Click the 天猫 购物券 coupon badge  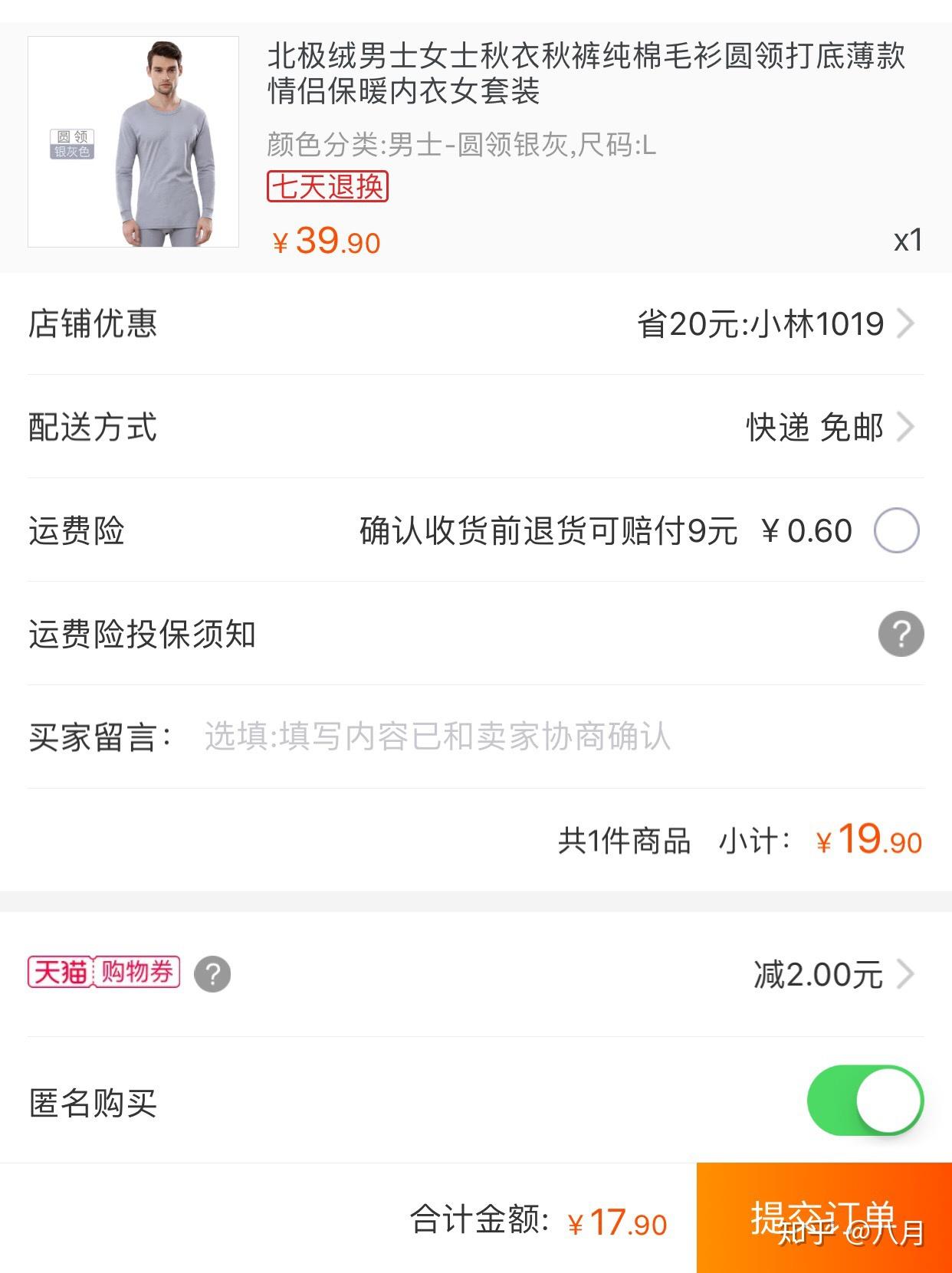(x=103, y=974)
